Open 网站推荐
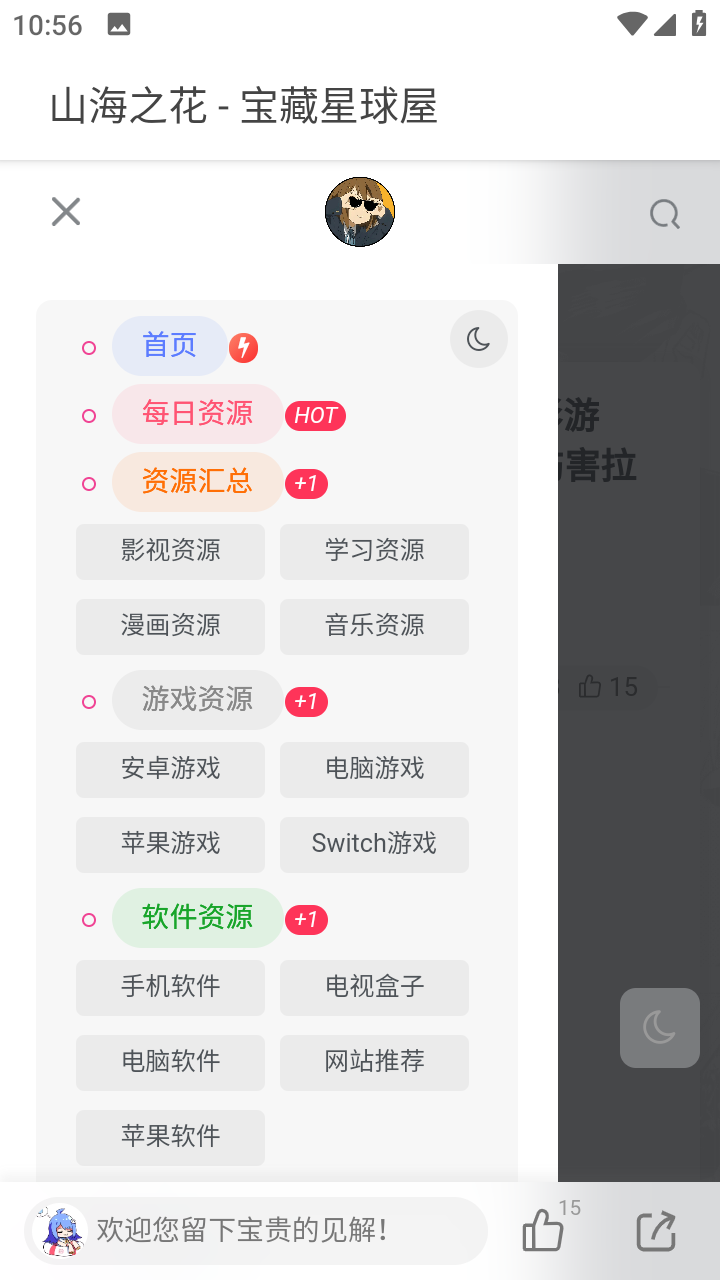The width and height of the screenshot is (720, 1280). (x=374, y=1063)
